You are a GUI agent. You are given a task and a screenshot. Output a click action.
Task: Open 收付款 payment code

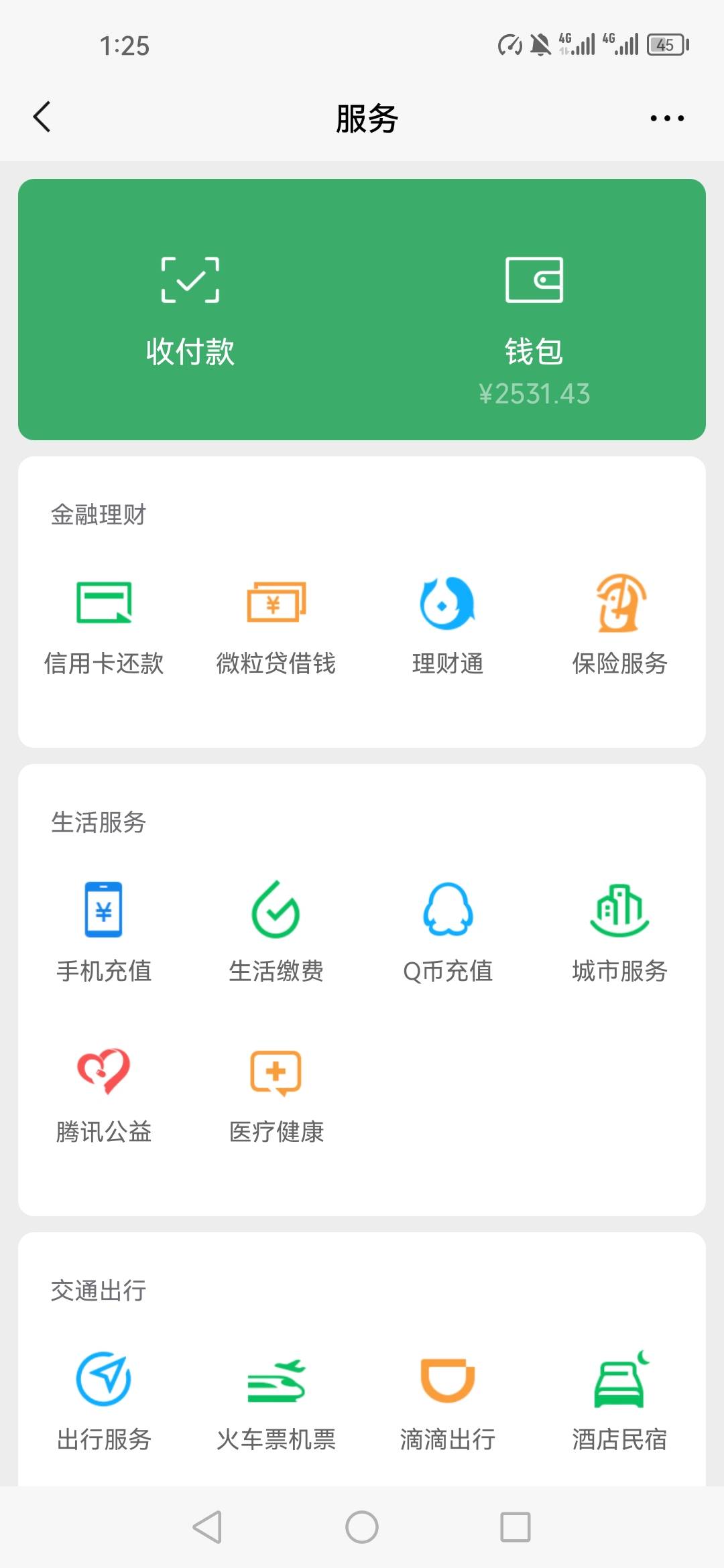(190, 312)
